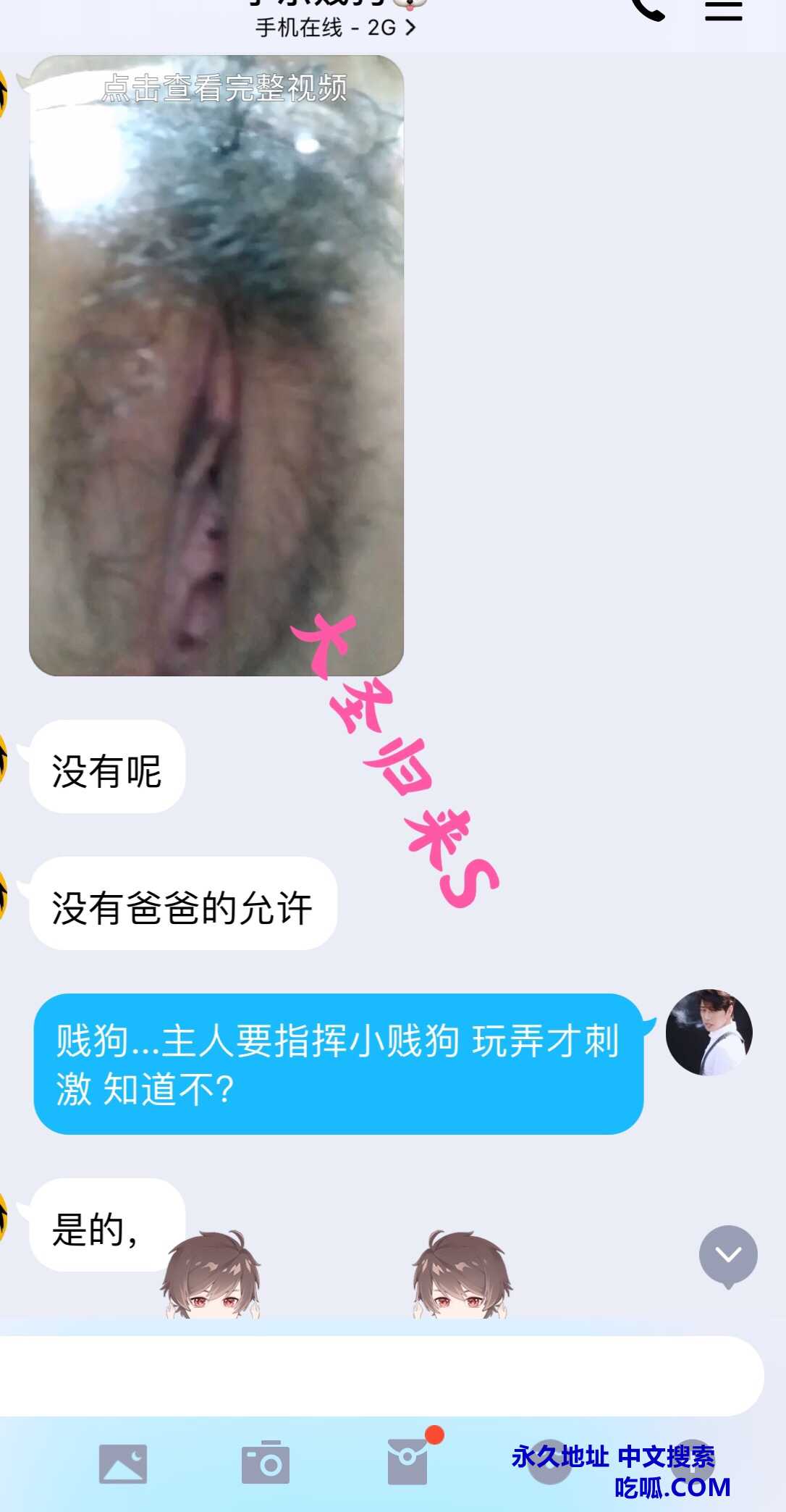Jump to the latest messages with the down arrow
Screen dimensions: 786x1512
[727, 1255]
